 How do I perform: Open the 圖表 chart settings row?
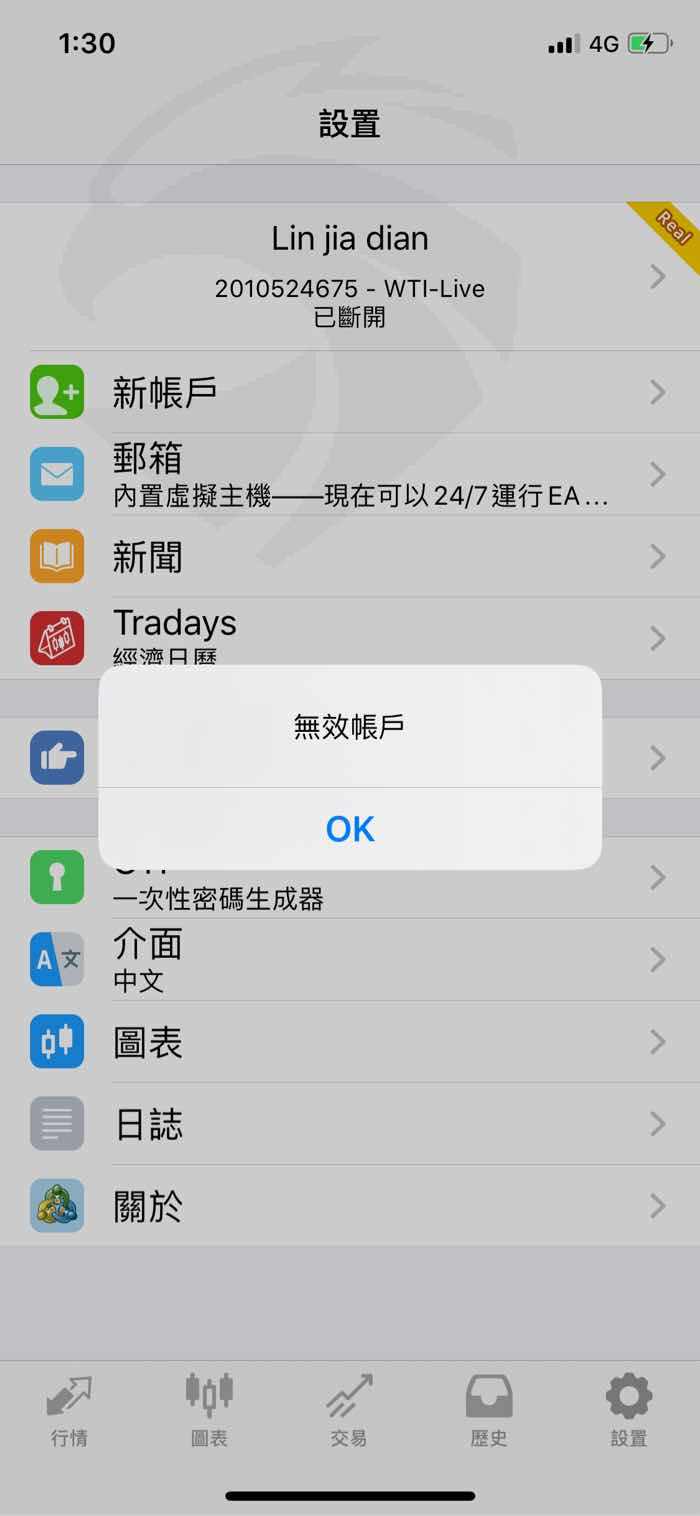coord(350,1041)
